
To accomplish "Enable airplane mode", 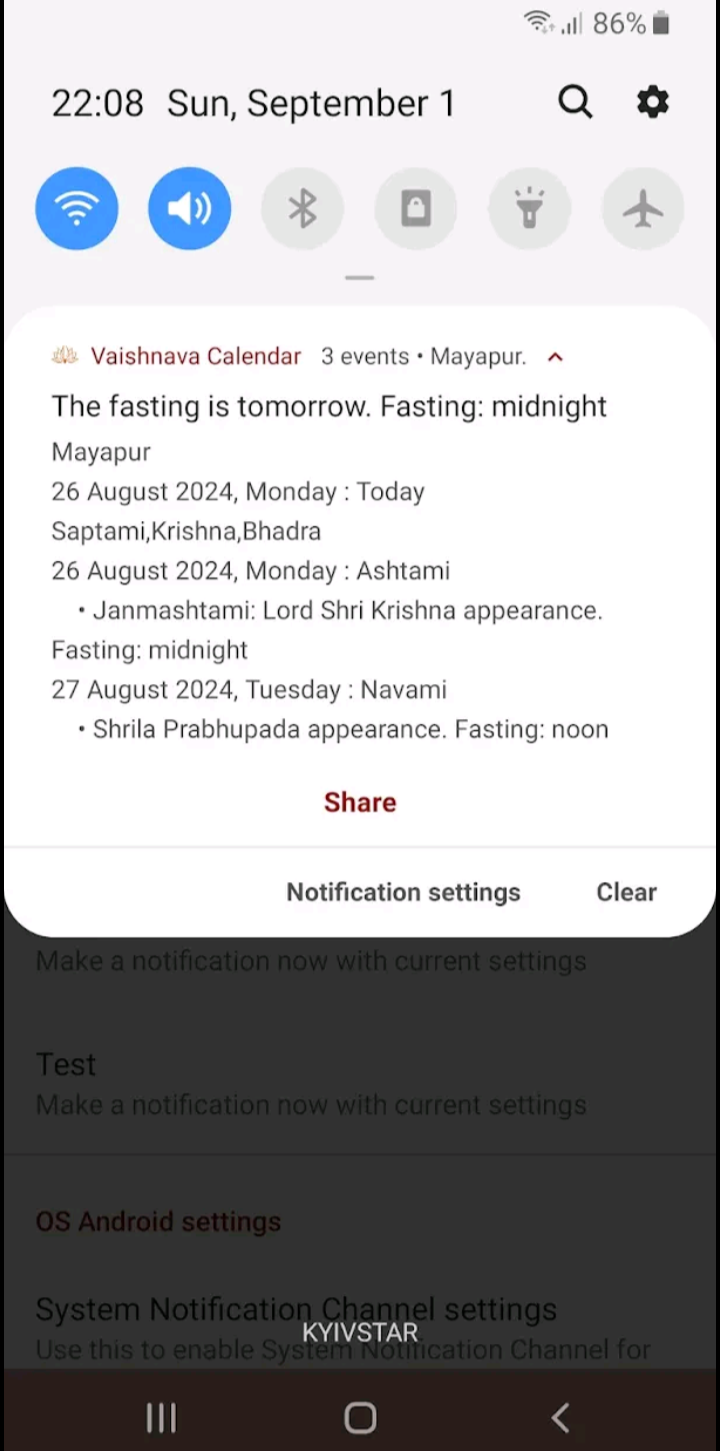I will click(643, 208).
